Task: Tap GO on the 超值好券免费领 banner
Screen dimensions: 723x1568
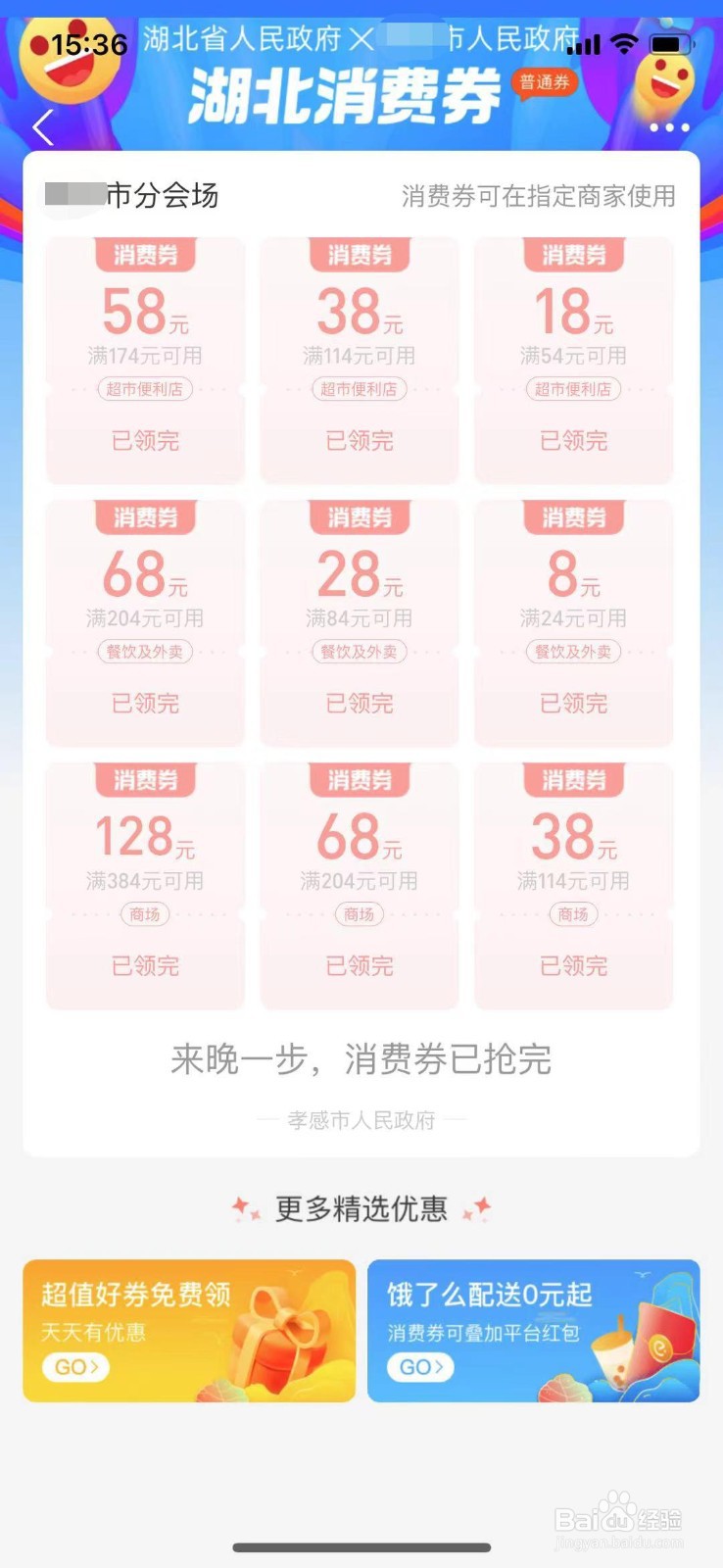Action: [x=75, y=1368]
